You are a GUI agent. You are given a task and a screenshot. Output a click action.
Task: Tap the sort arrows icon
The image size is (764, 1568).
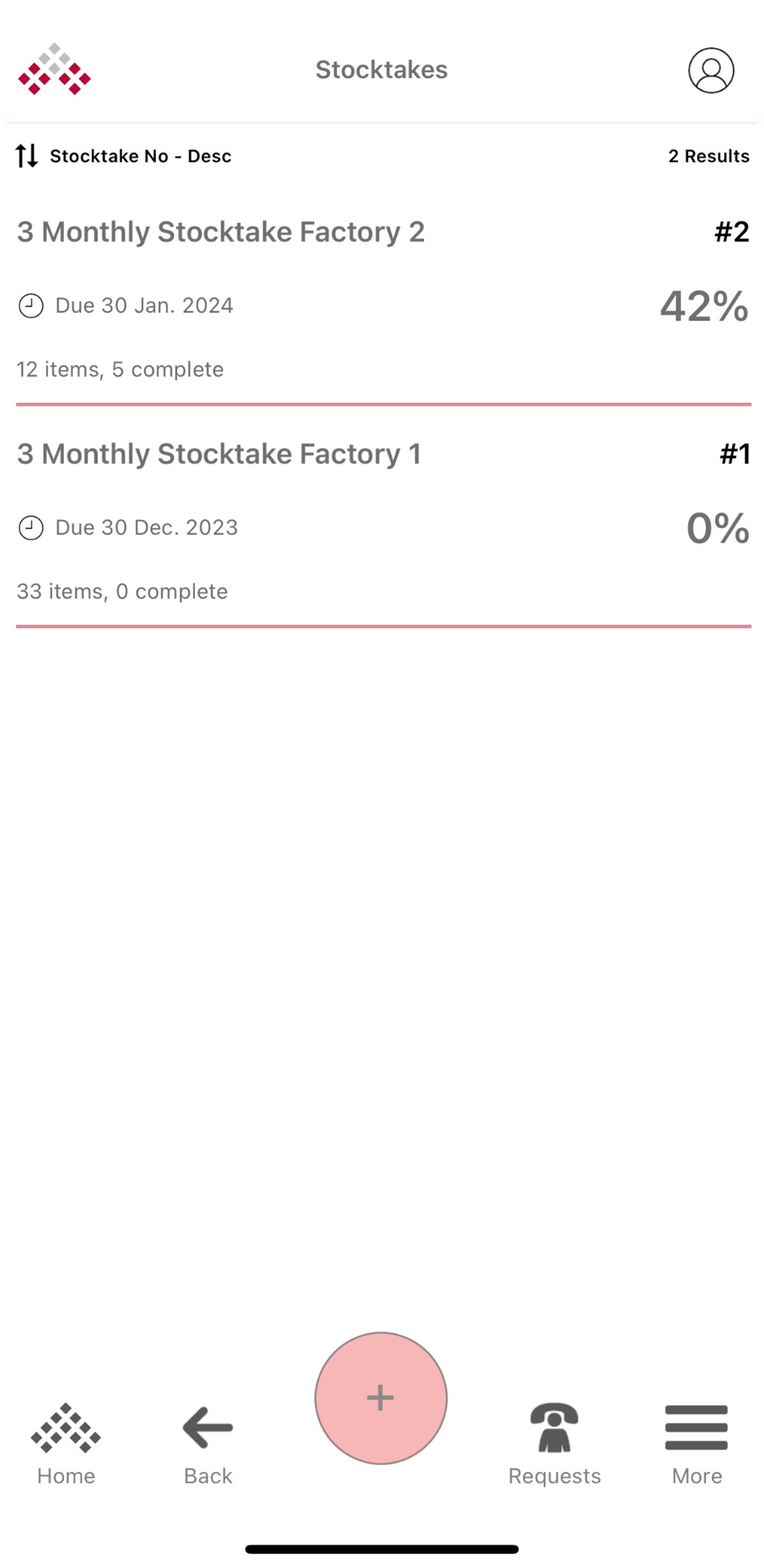point(26,155)
